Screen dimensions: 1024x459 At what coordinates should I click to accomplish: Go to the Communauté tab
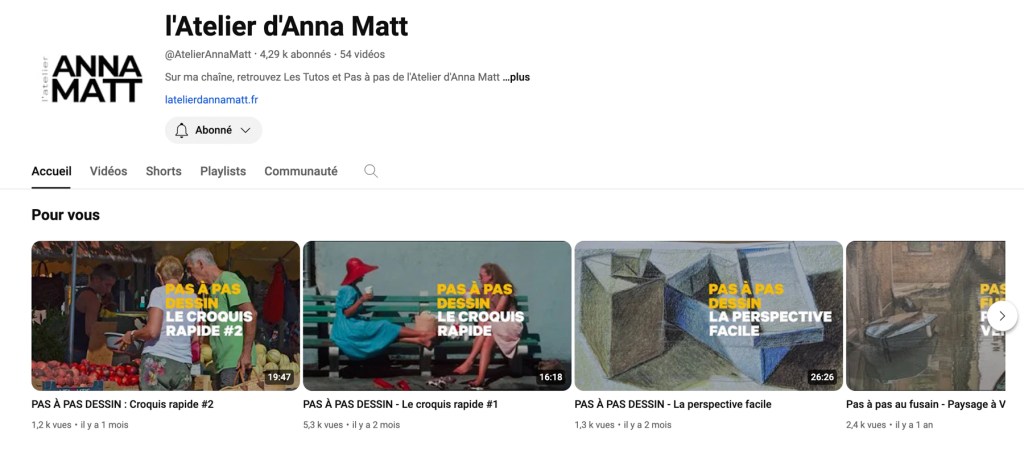[x=301, y=171]
